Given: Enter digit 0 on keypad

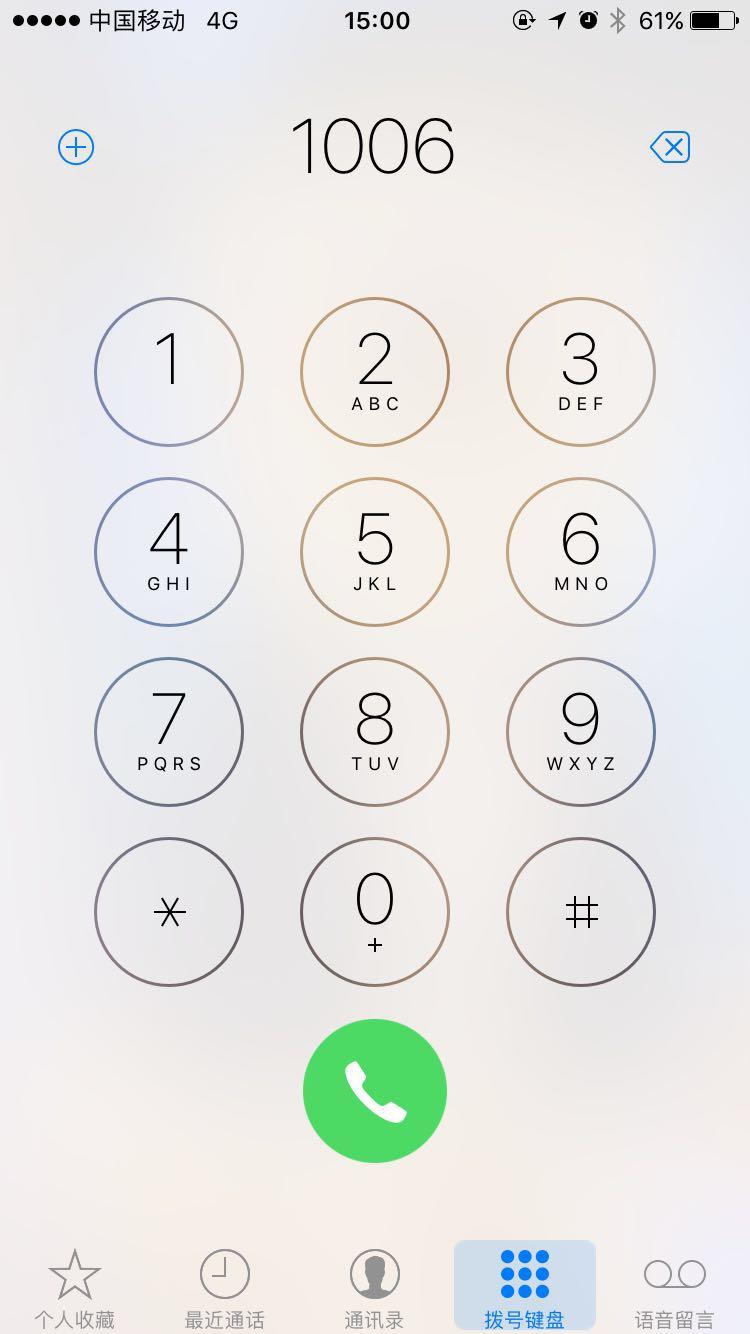Looking at the screenshot, I should coord(375,912).
